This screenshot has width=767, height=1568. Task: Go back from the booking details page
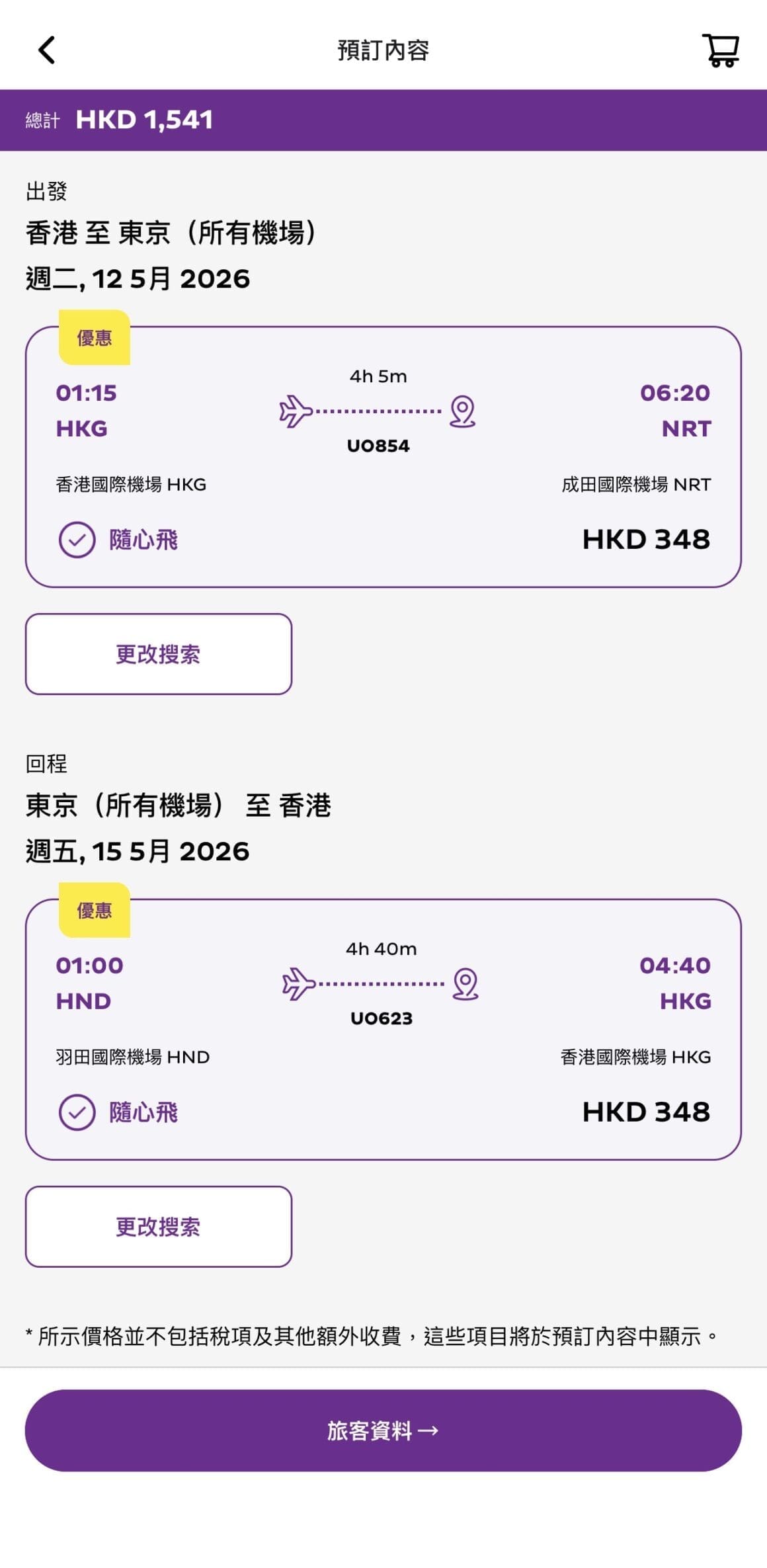[x=46, y=50]
